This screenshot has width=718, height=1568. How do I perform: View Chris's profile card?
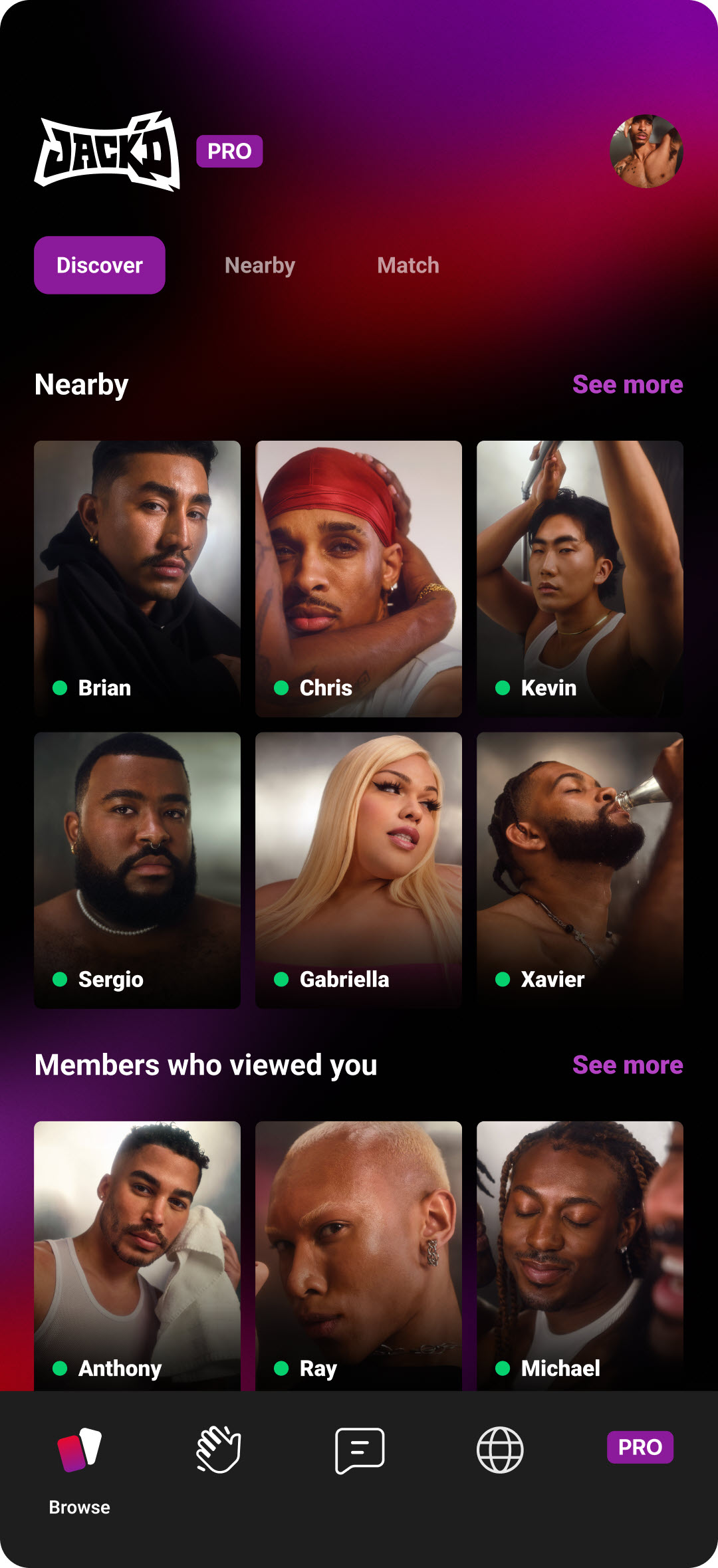coord(358,578)
